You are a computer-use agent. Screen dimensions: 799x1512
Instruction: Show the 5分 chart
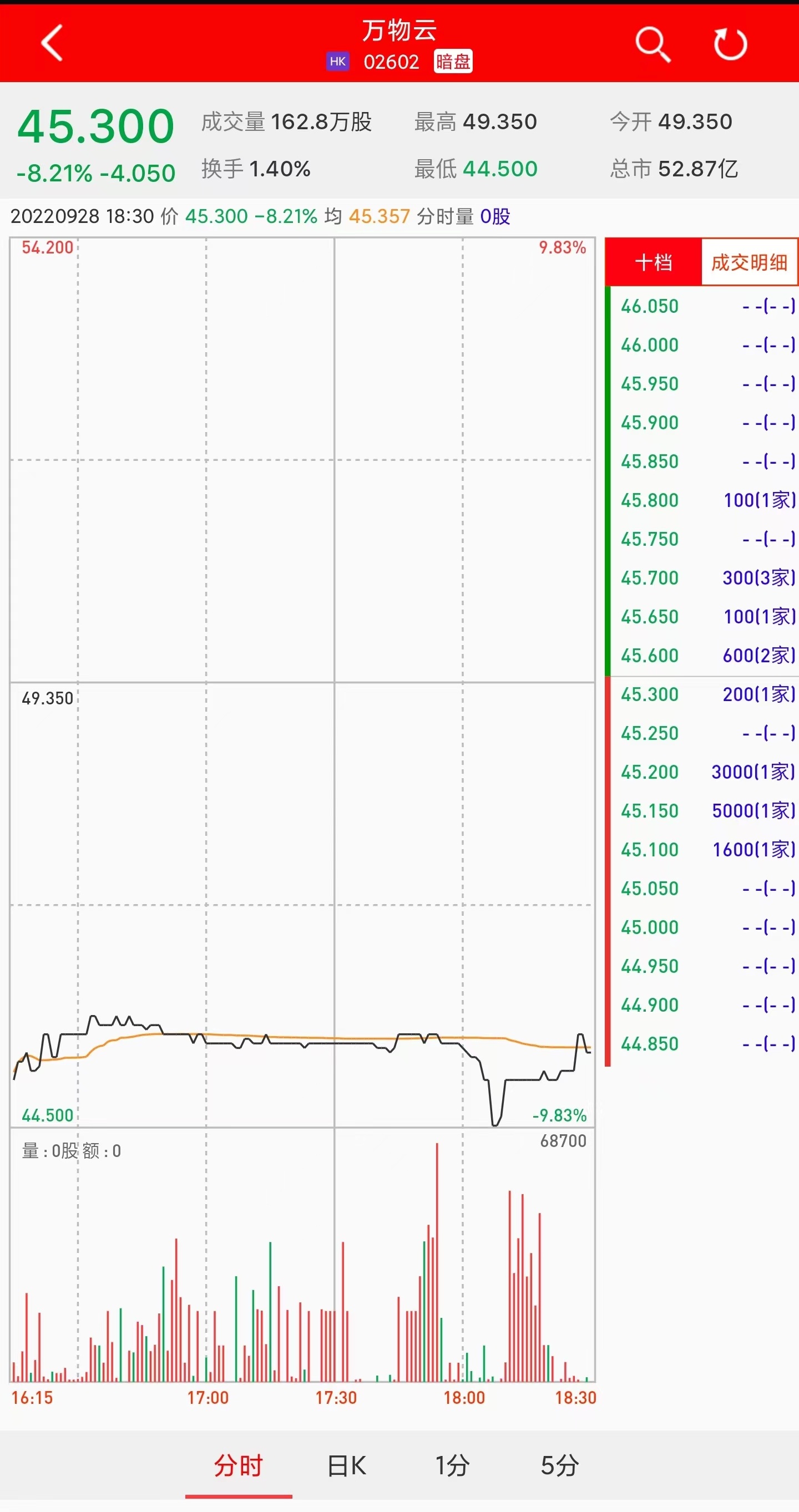point(559,1466)
